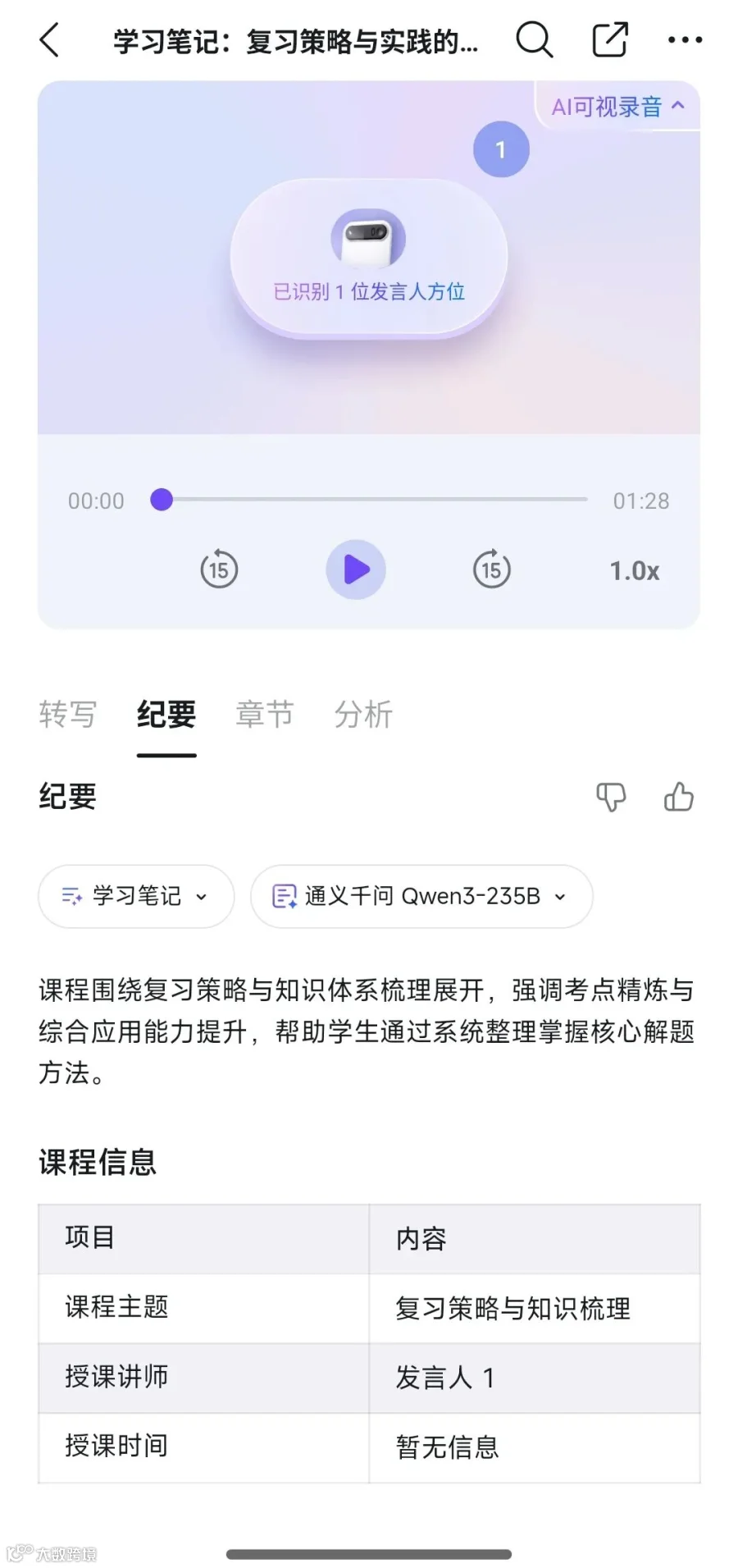The width and height of the screenshot is (738, 1568).
Task: Share this note via the export icon
Action: (610, 39)
